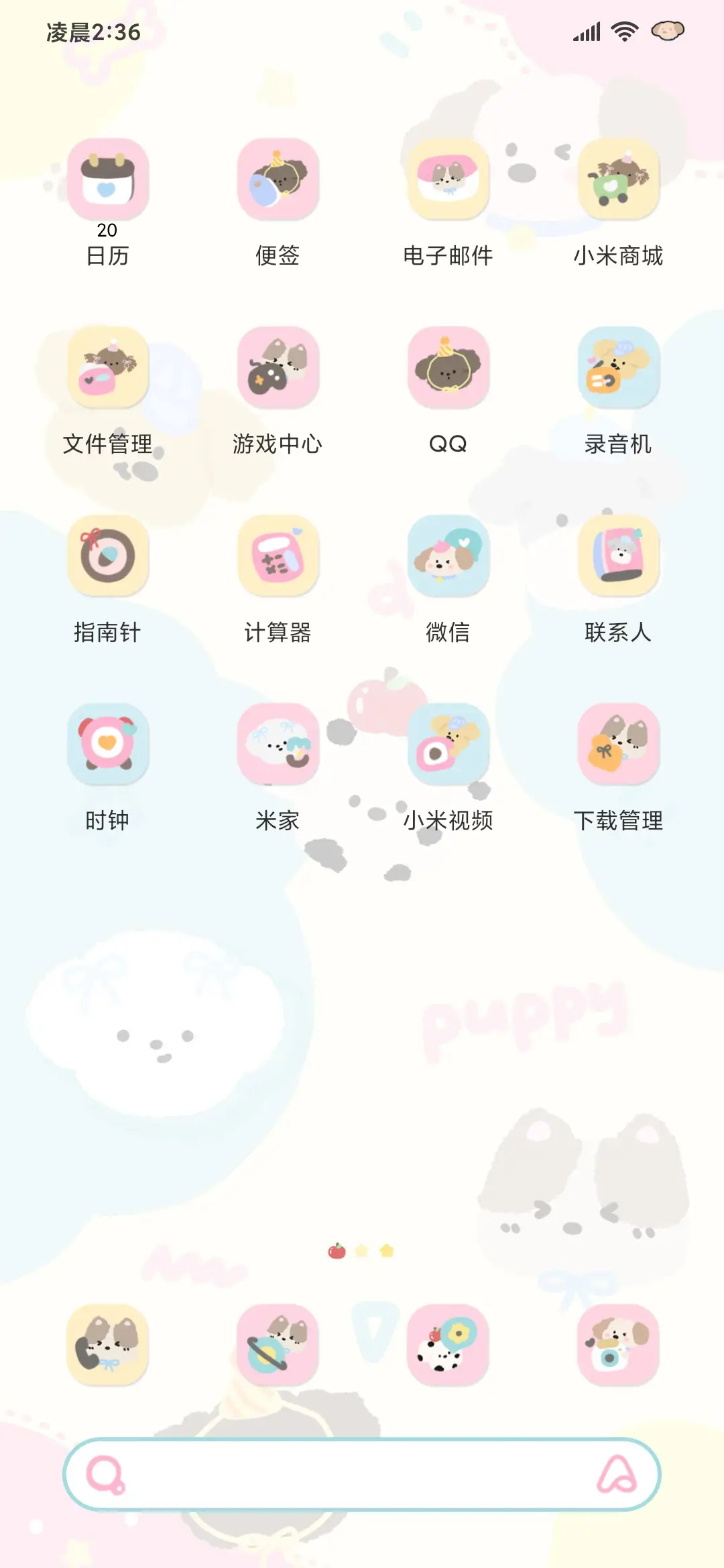Open the 电子邮件 Email app
The image size is (724, 1568).
tap(448, 181)
